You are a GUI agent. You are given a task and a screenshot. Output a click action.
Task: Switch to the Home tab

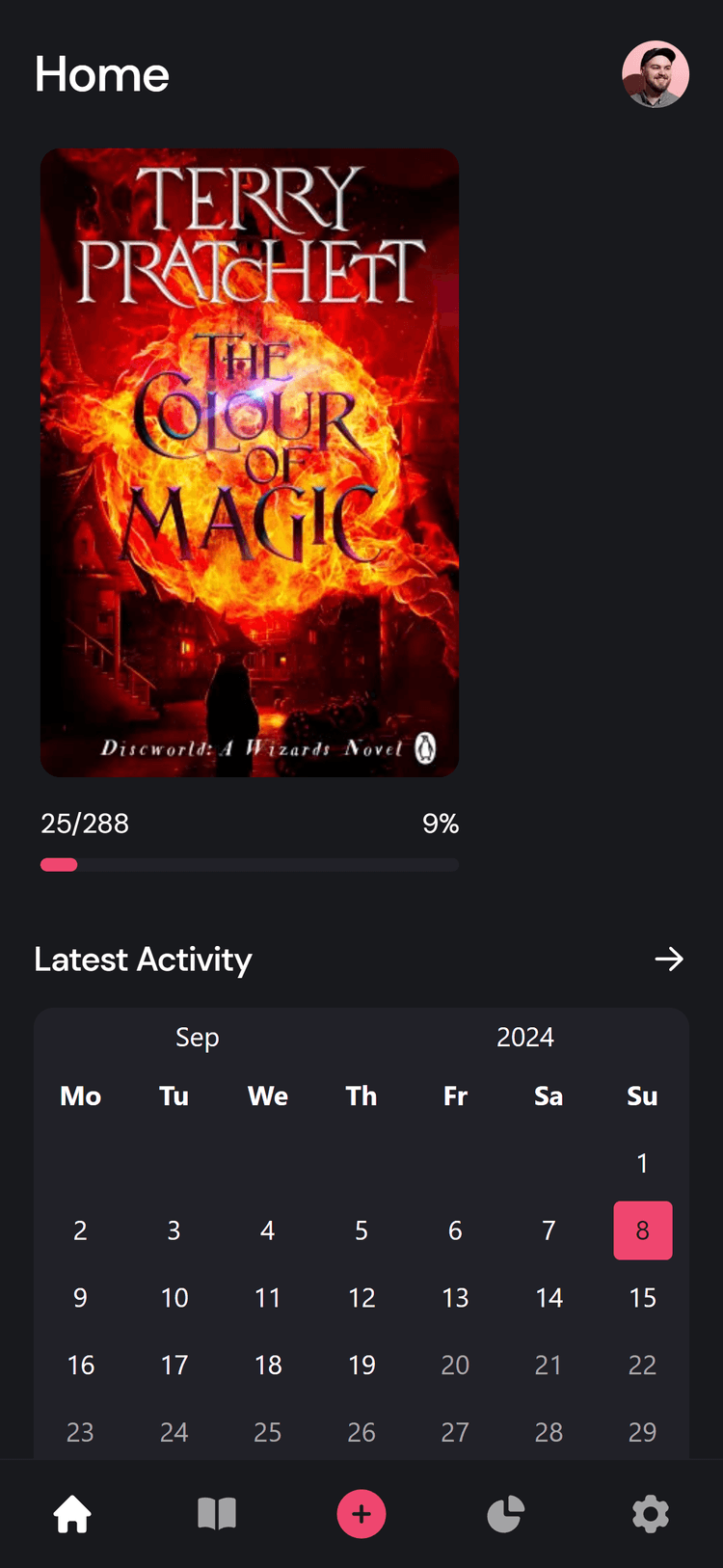point(72,1514)
